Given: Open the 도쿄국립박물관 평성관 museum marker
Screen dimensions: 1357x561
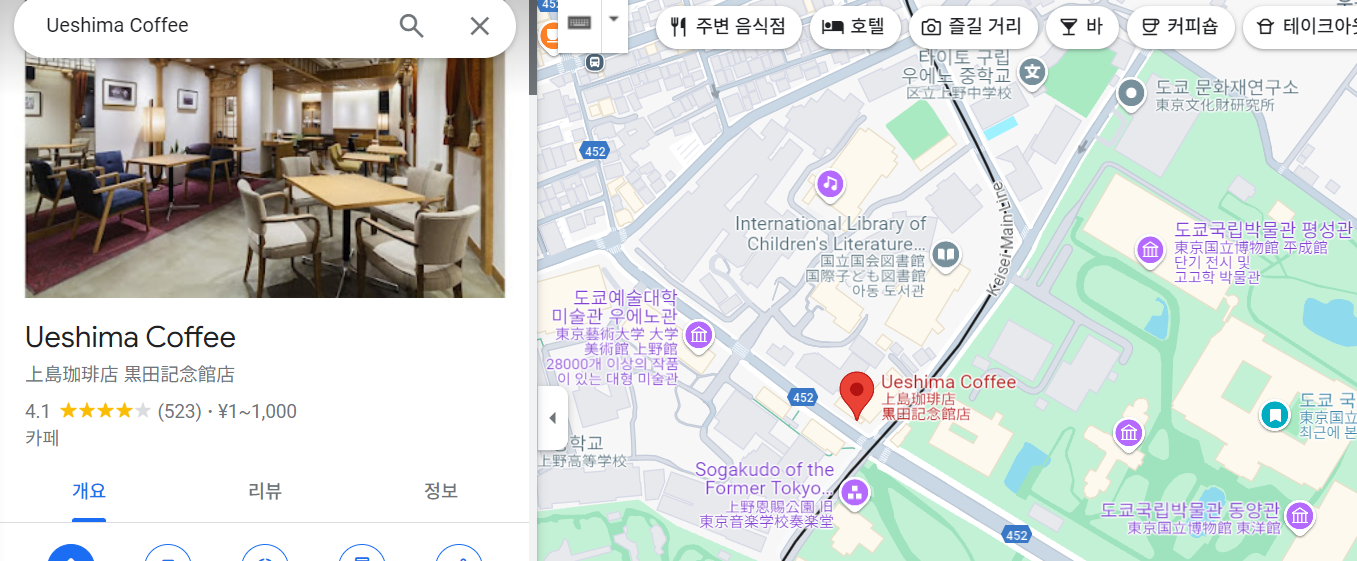Looking at the screenshot, I should [x=1150, y=248].
